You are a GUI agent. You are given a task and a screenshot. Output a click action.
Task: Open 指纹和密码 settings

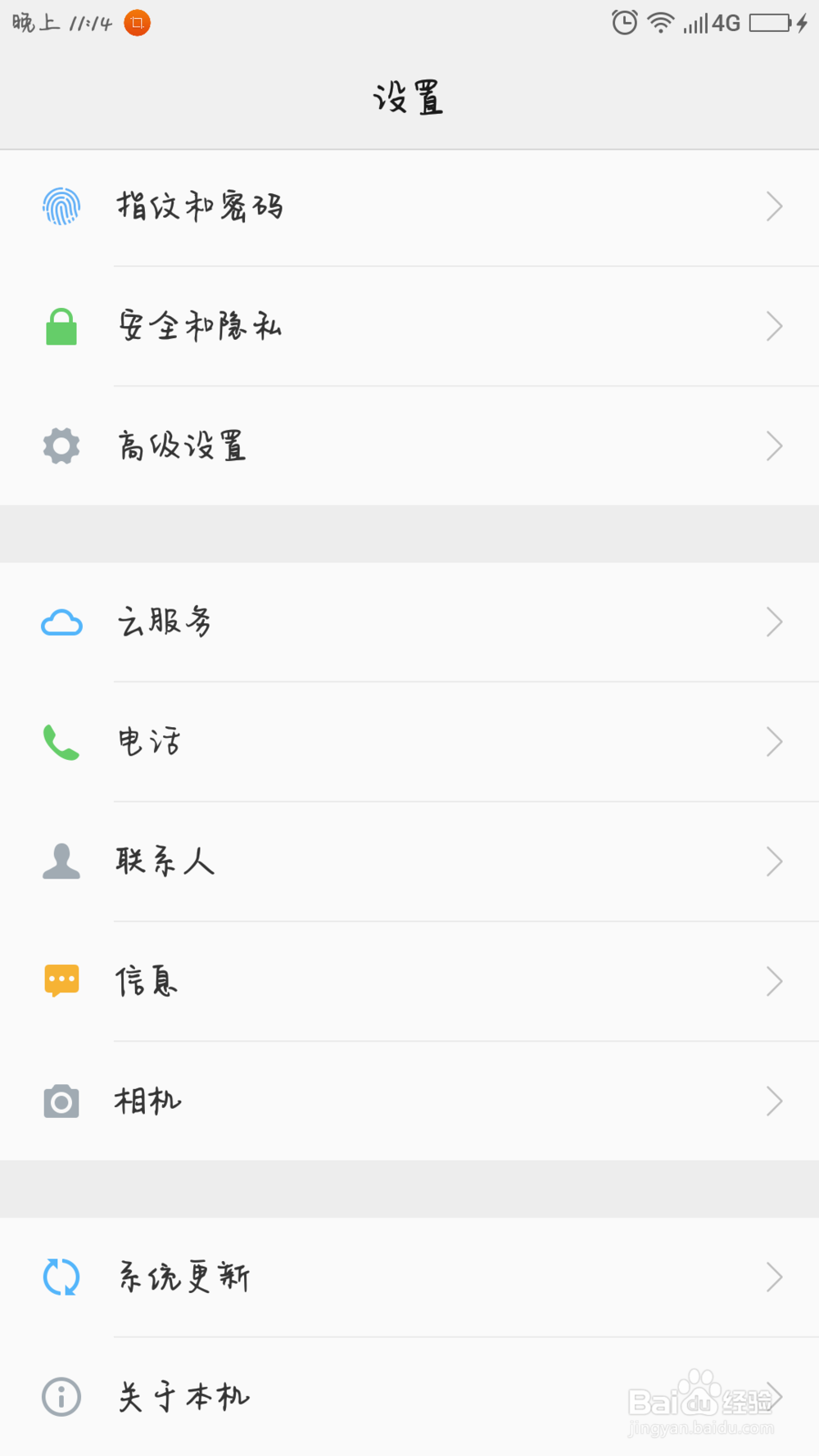(x=409, y=207)
